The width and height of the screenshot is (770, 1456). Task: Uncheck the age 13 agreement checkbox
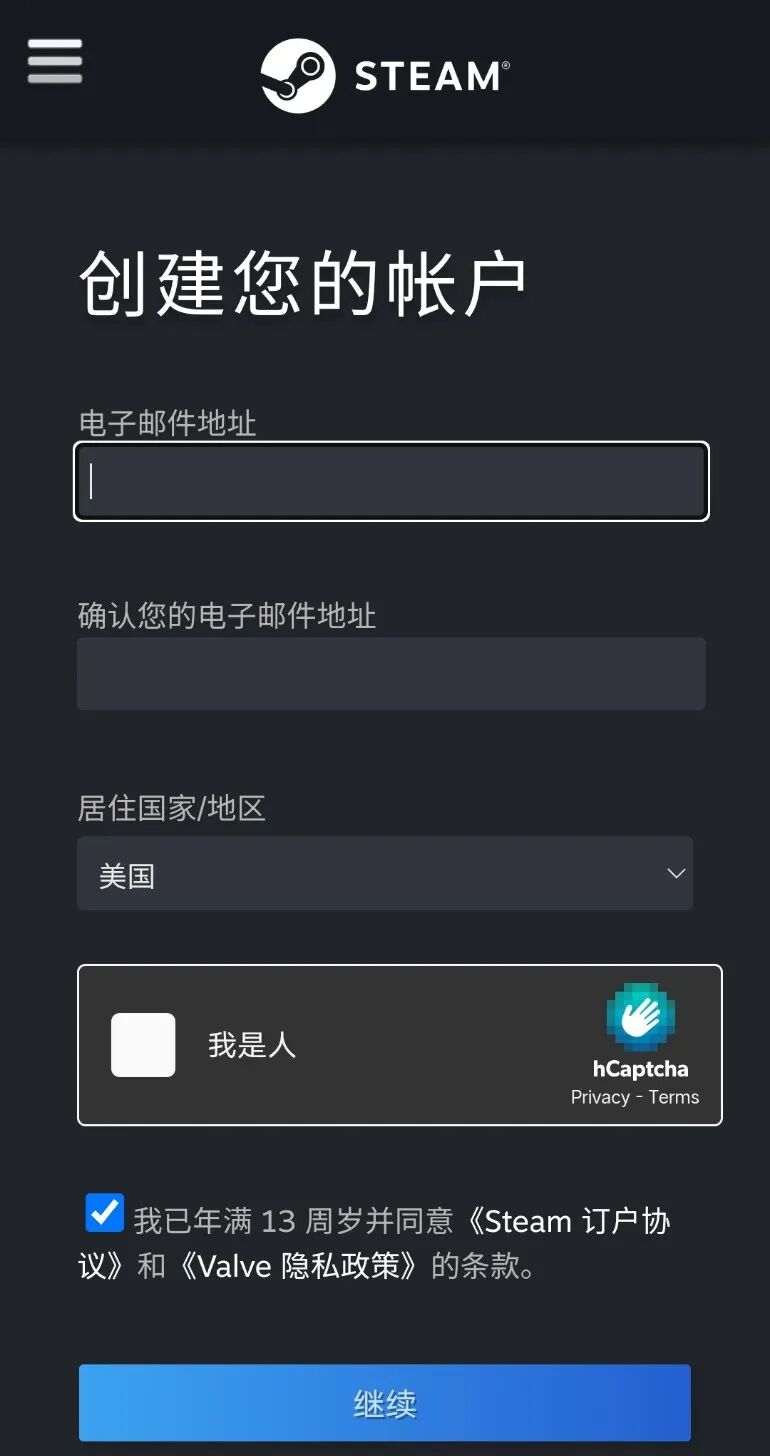tap(104, 1213)
